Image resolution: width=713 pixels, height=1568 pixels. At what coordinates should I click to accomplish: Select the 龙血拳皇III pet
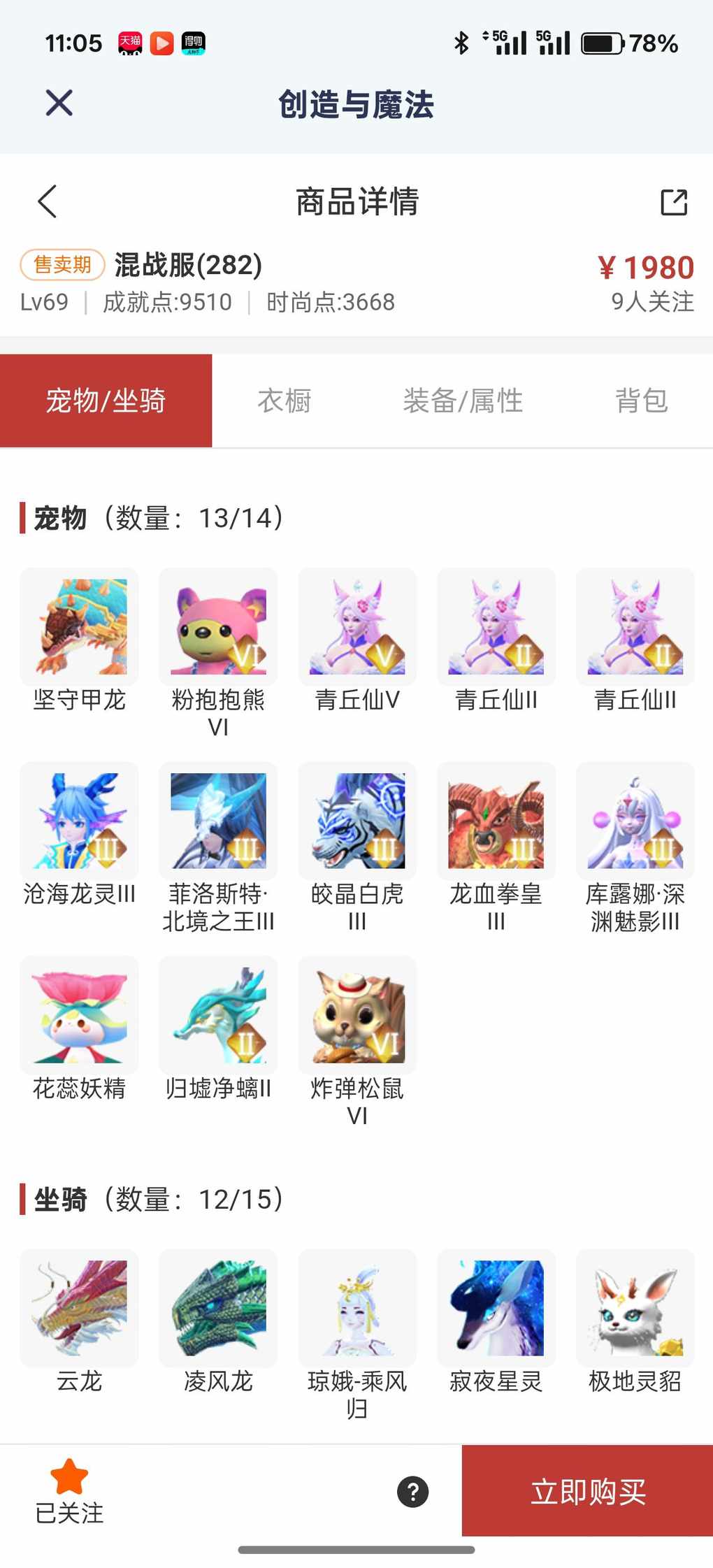tap(496, 821)
